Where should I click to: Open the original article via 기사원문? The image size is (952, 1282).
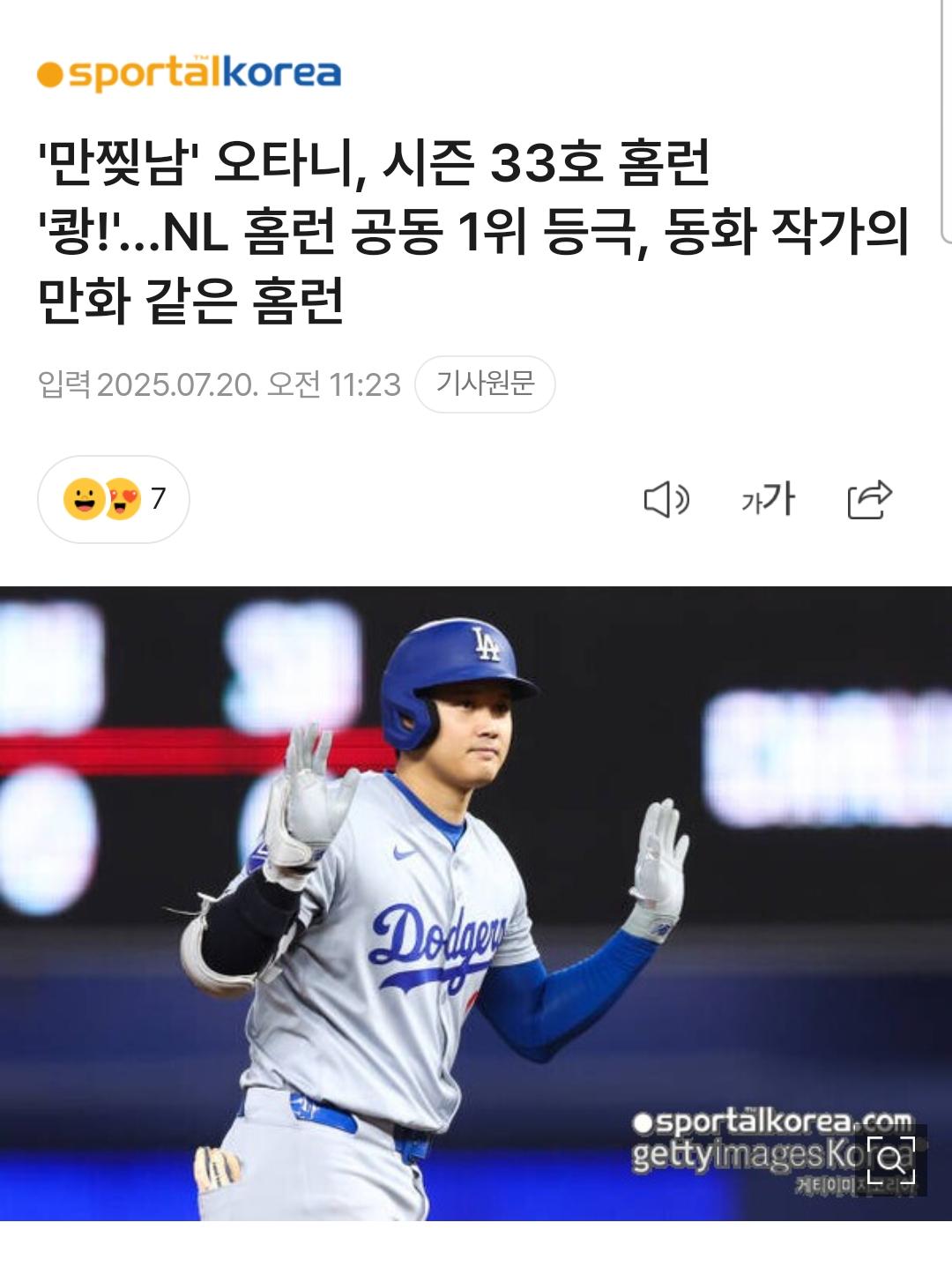point(485,384)
